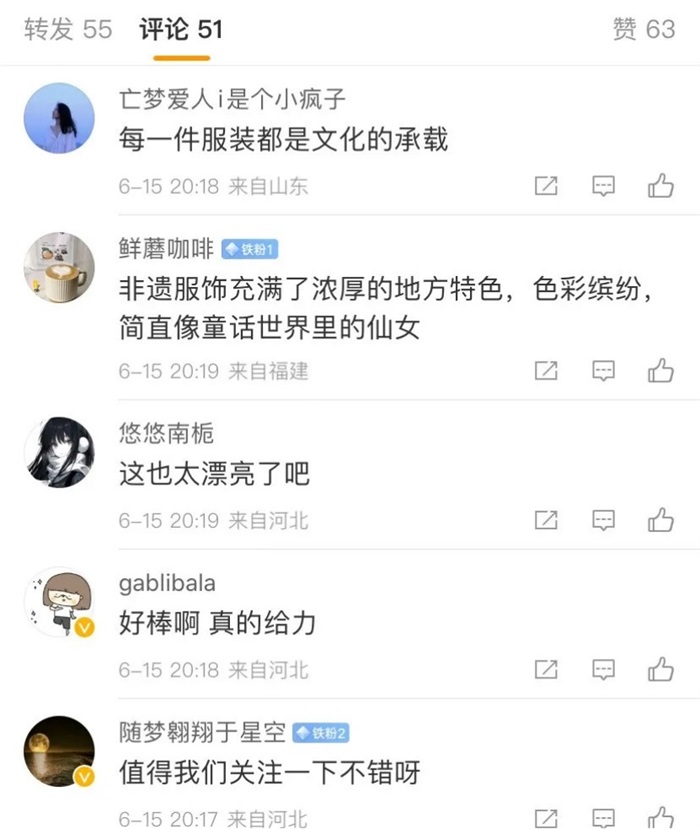Repost 鲜蘑咖啡's comment
Image resolution: width=700 pixels, height=829 pixels.
(546, 371)
